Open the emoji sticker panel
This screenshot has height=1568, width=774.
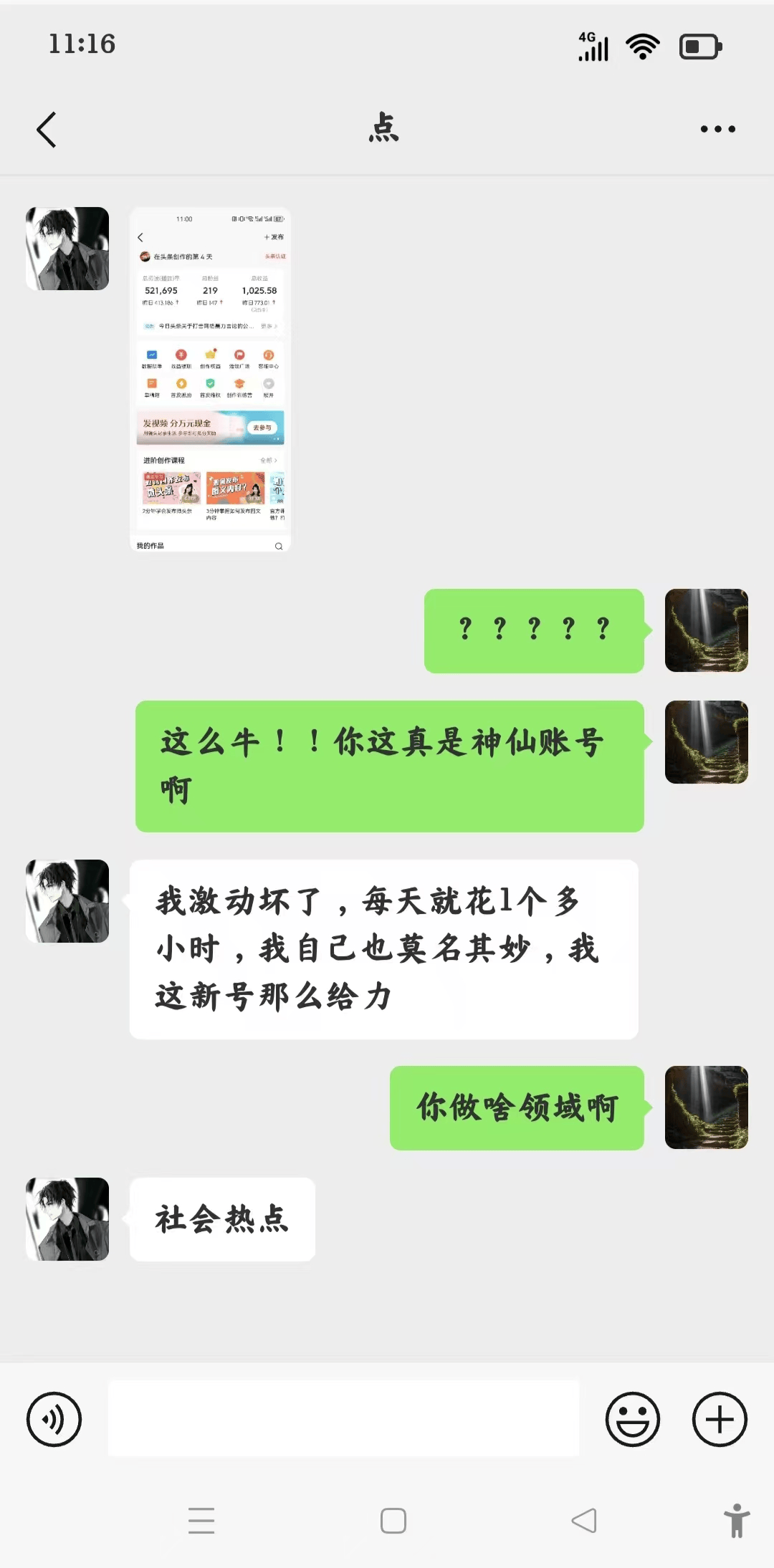tap(632, 1419)
